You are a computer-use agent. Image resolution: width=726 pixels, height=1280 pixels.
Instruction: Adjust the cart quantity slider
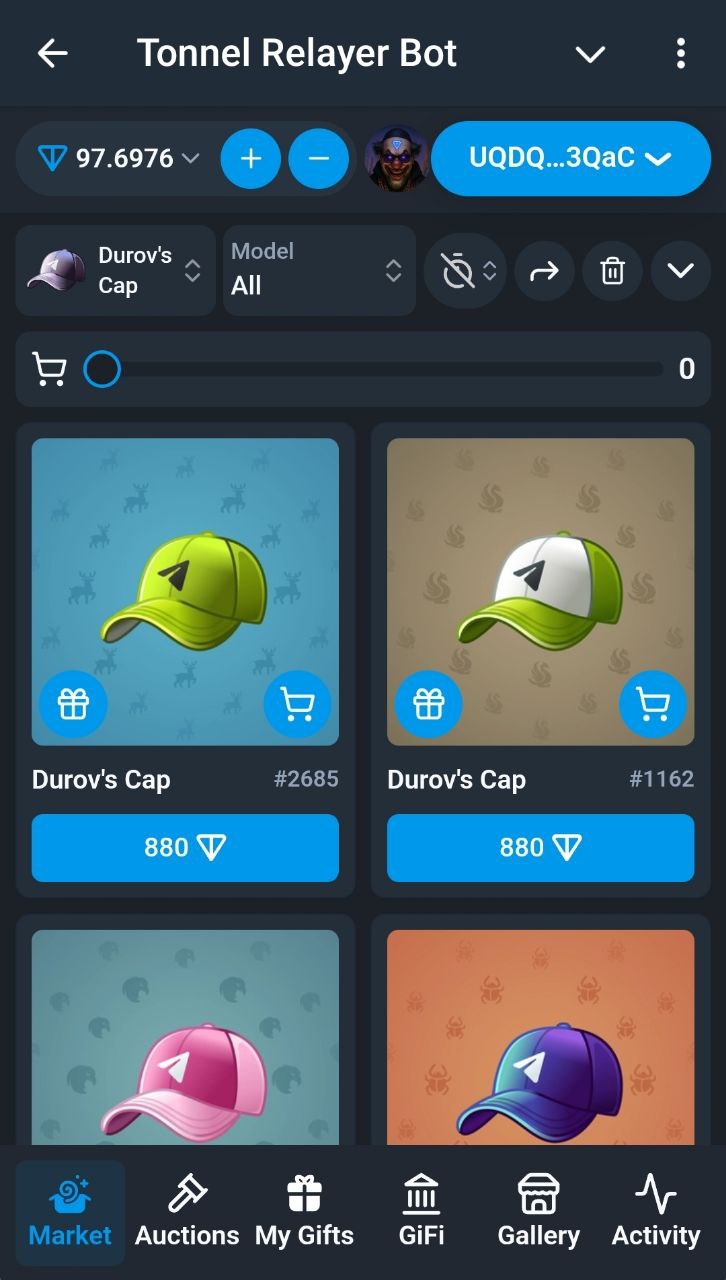[x=102, y=370]
